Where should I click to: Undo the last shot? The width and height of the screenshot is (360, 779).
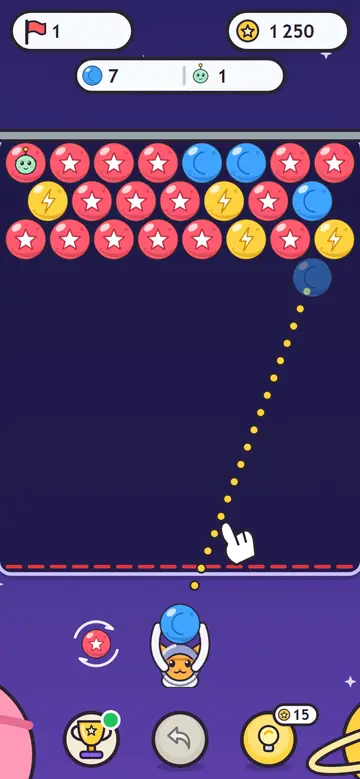tap(180, 739)
